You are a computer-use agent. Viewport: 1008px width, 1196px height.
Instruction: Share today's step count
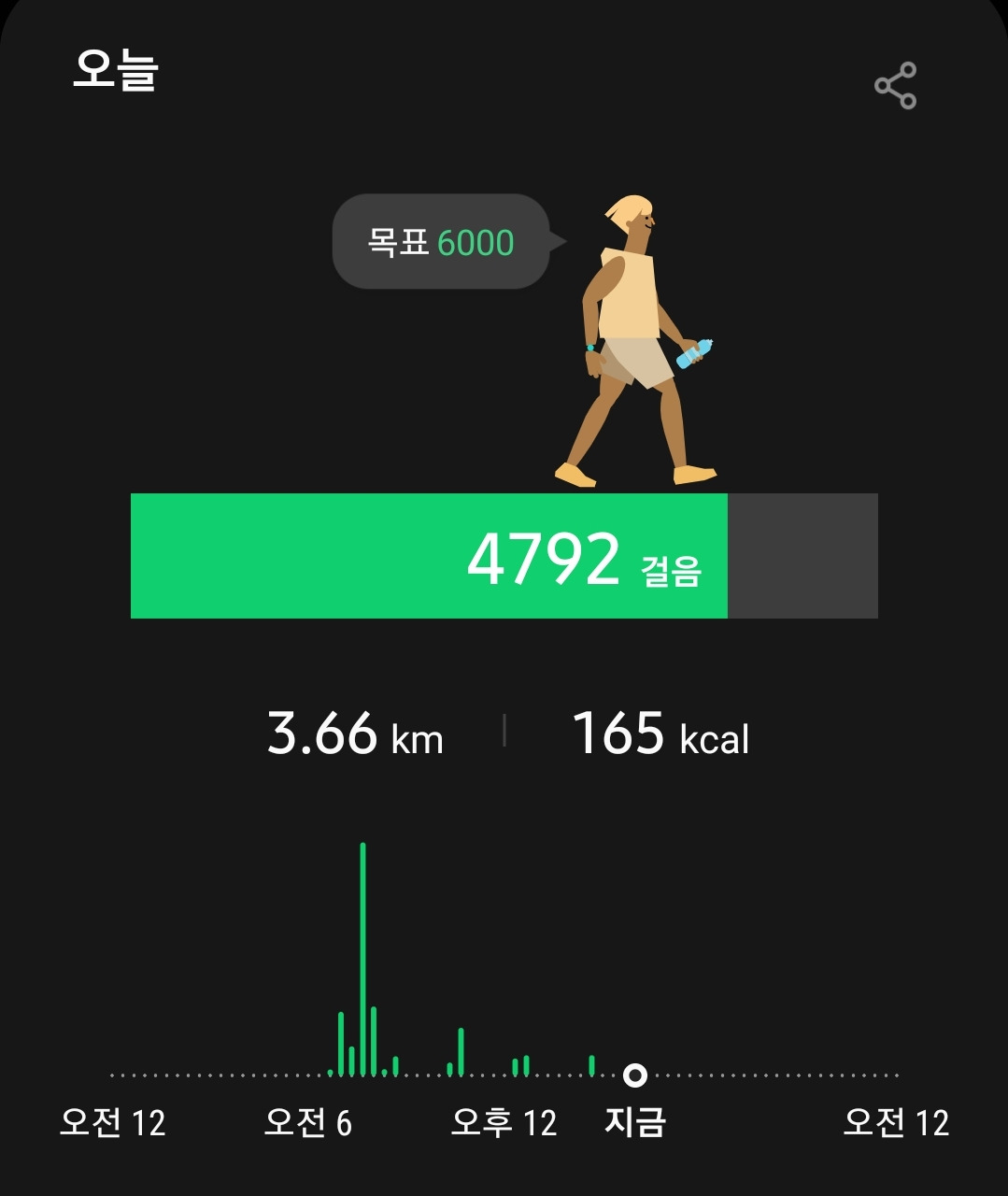coord(895,86)
